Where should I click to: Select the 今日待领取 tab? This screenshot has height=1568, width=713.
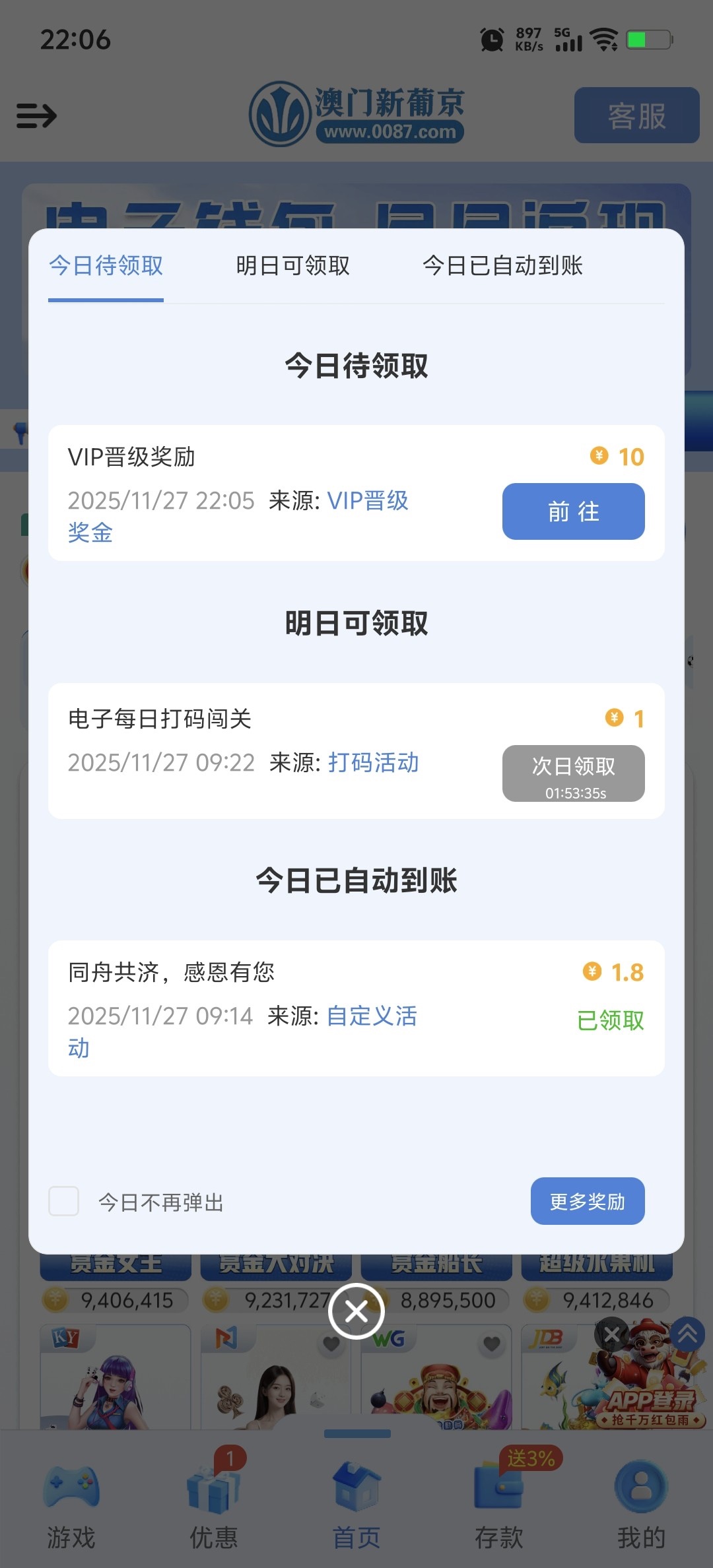point(106,266)
